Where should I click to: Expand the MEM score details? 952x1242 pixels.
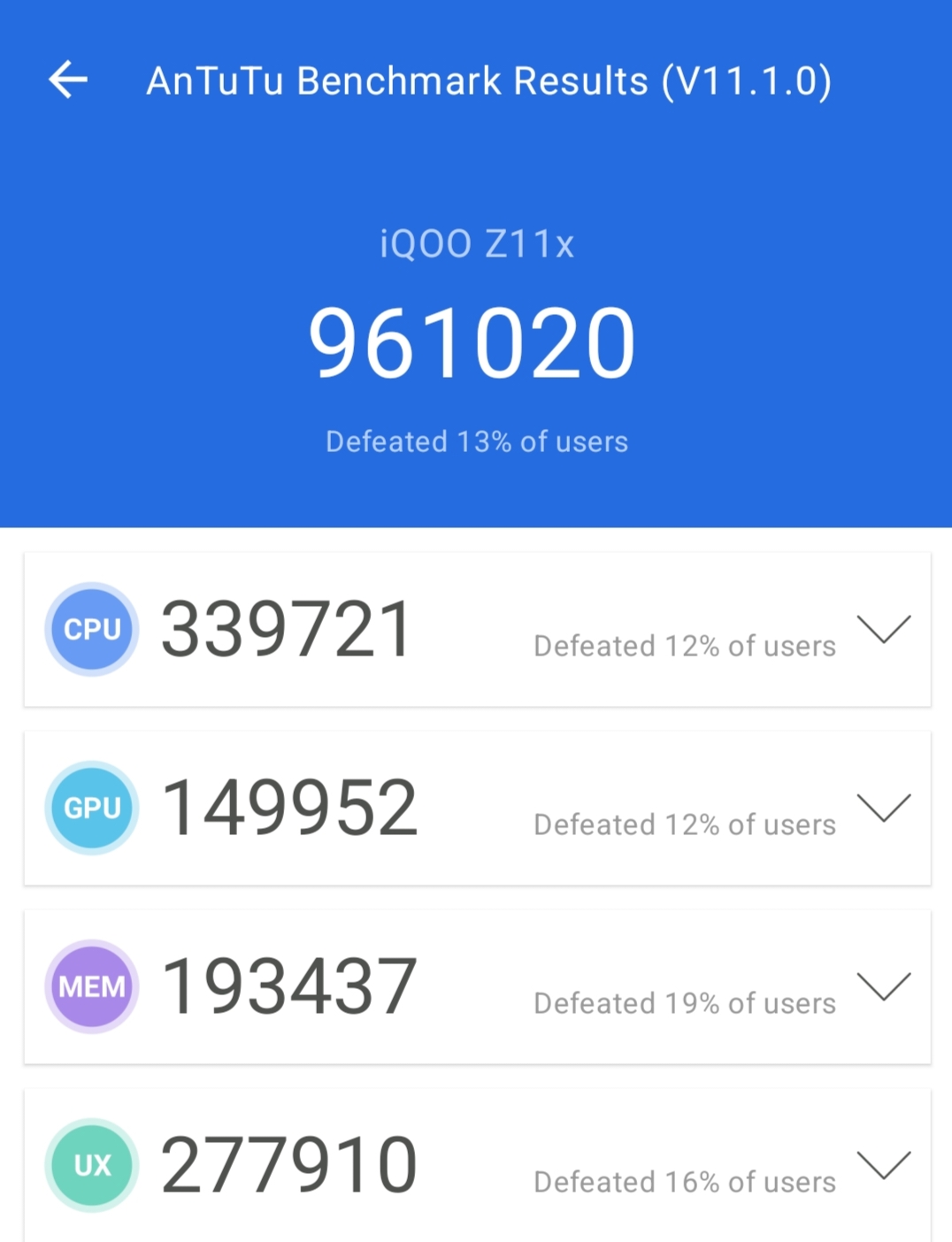click(x=883, y=986)
